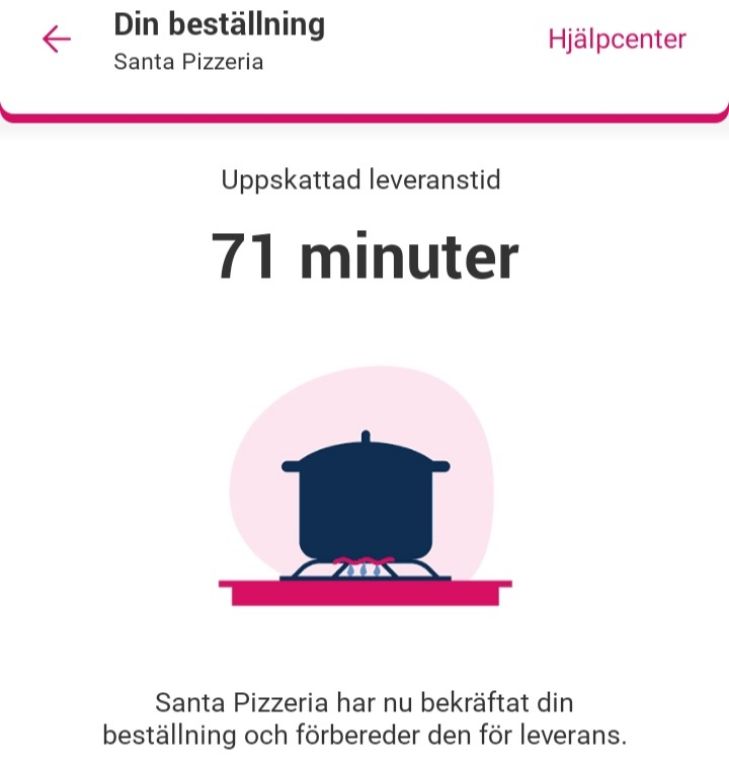
Task: Go back using the arrow icon
Action: pyautogui.click(x=56, y=39)
